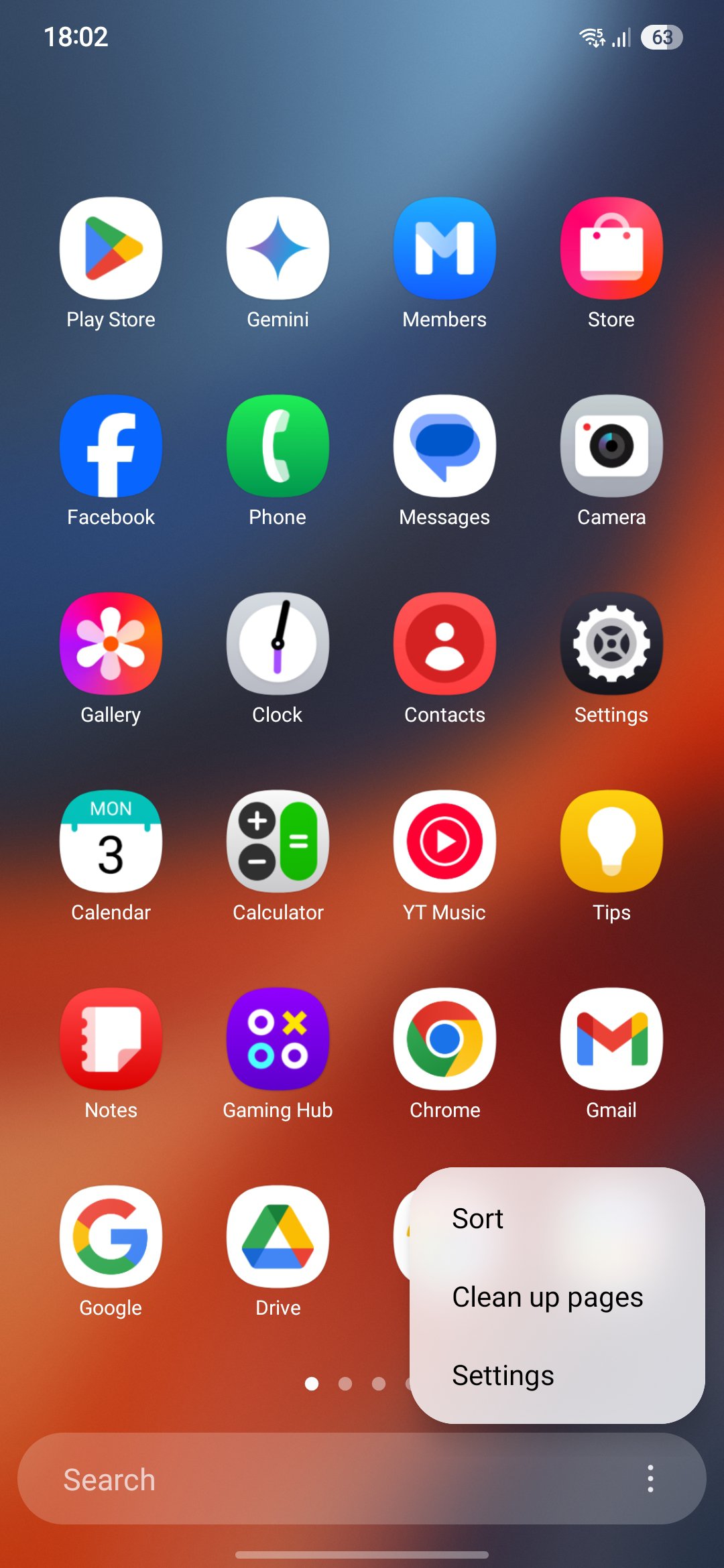Open the Gmail app
Image resolution: width=724 pixels, height=1568 pixels.
(611, 1039)
